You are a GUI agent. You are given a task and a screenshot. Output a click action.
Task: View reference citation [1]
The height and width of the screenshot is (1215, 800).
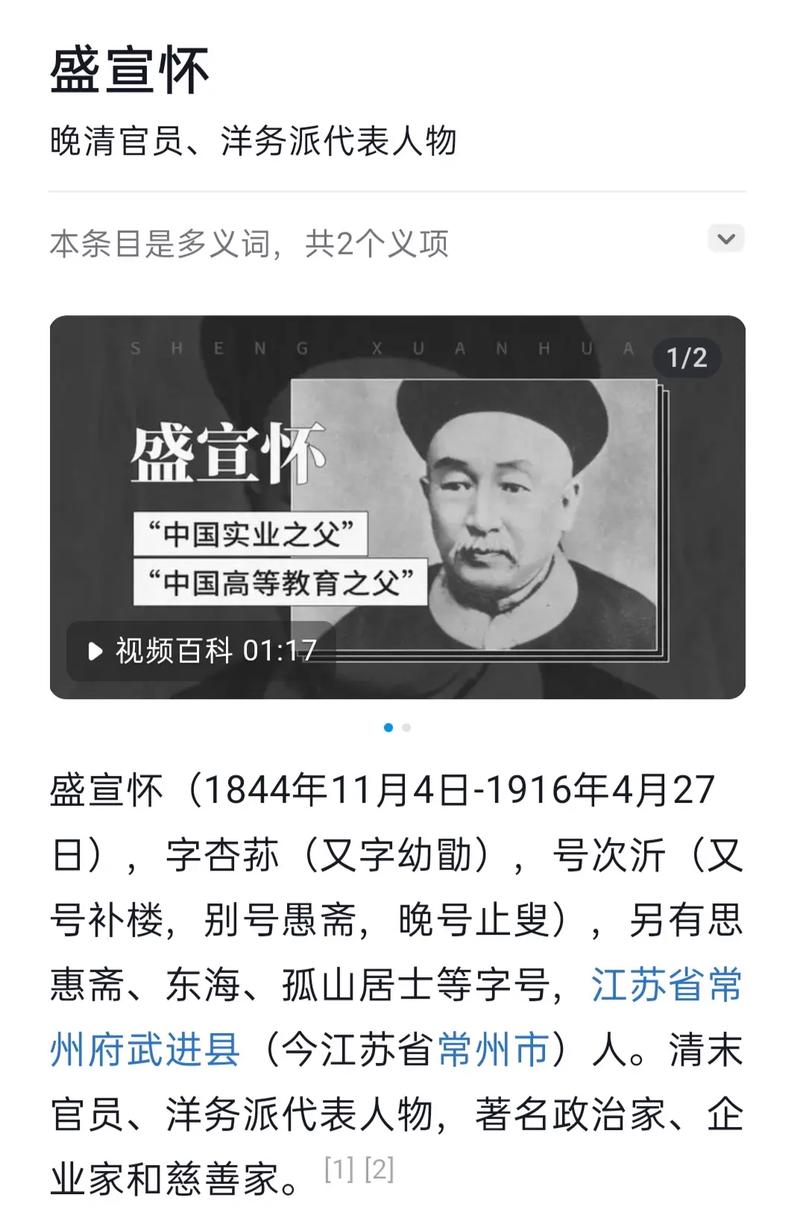click(339, 1169)
